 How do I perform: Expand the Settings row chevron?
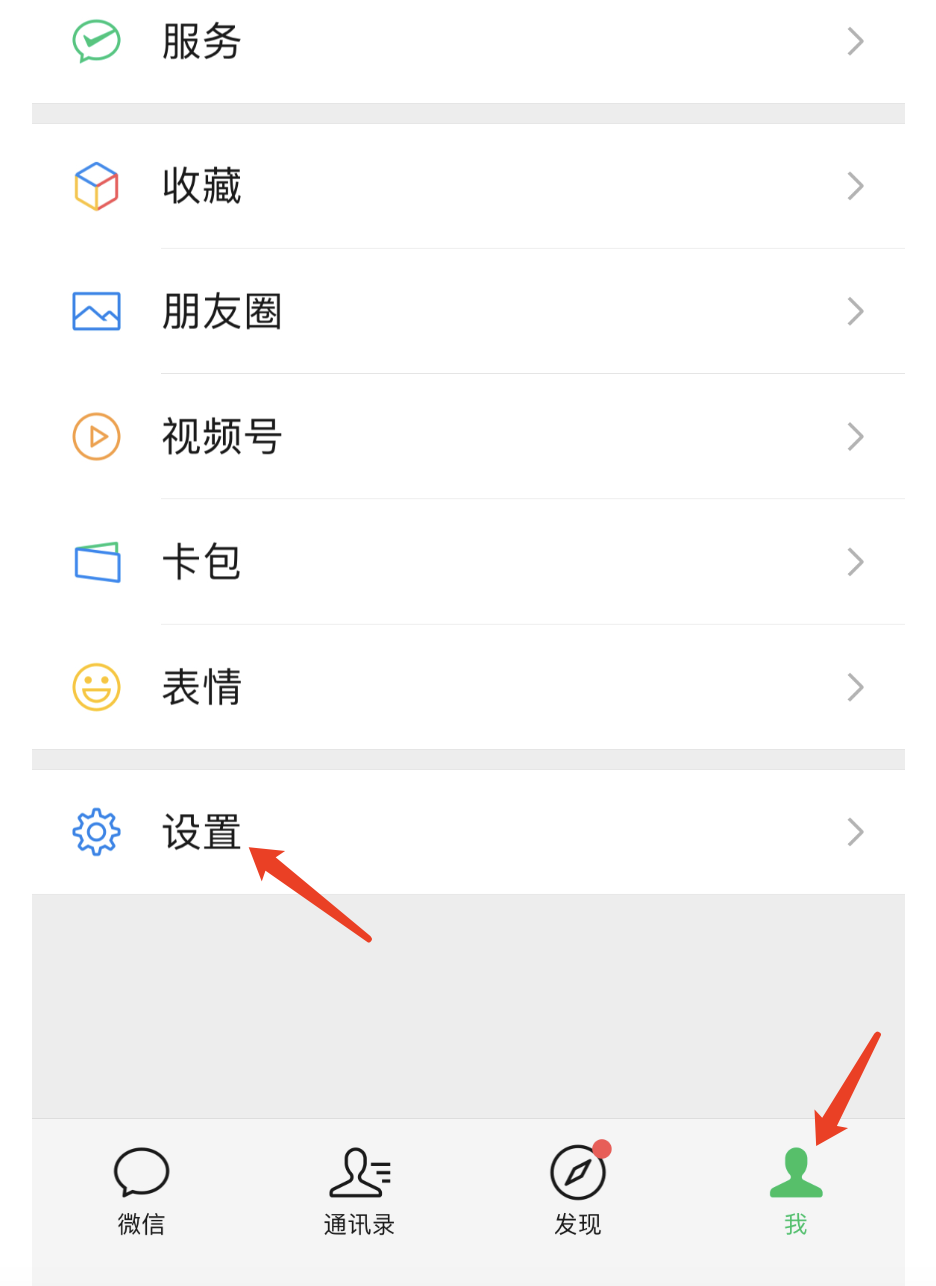[x=856, y=831]
